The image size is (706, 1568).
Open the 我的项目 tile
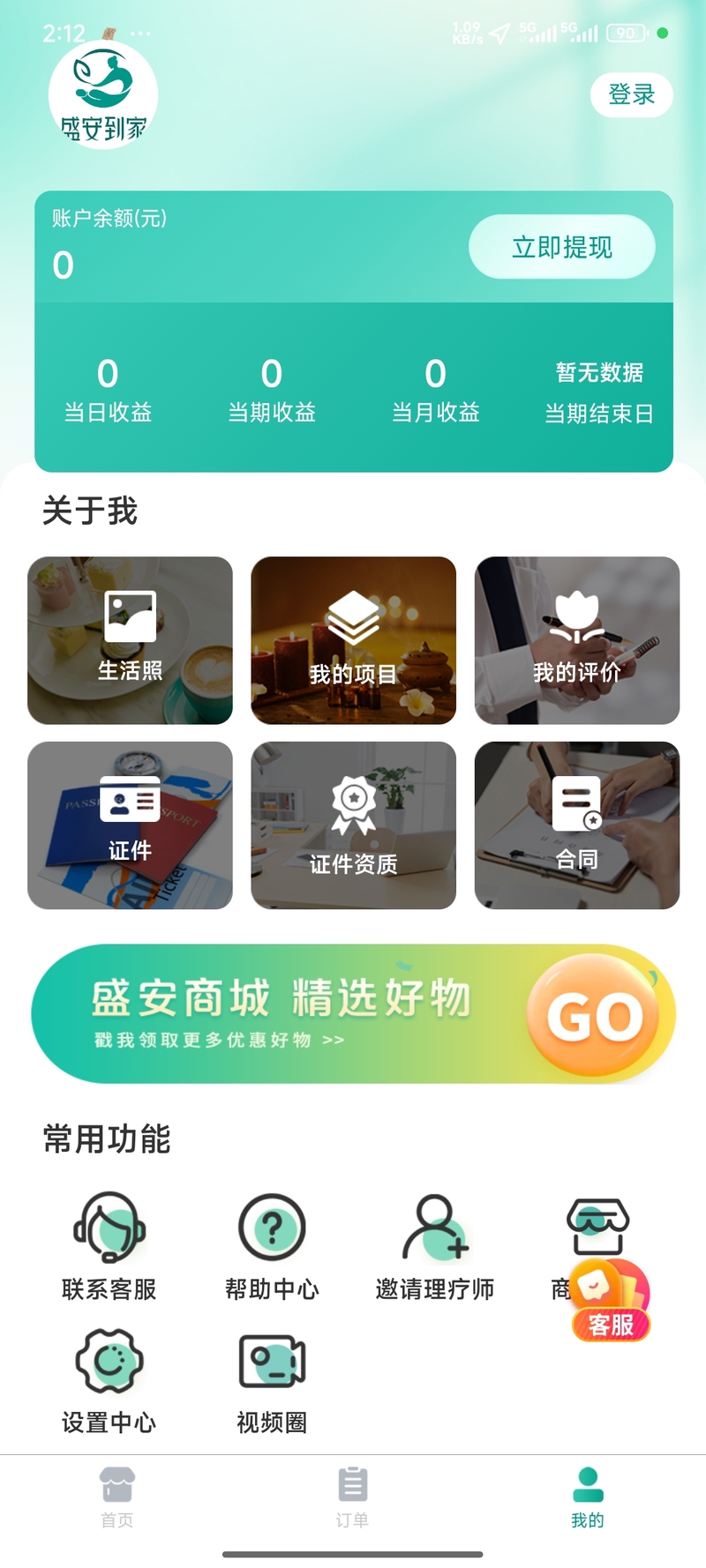tap(353, 640)
